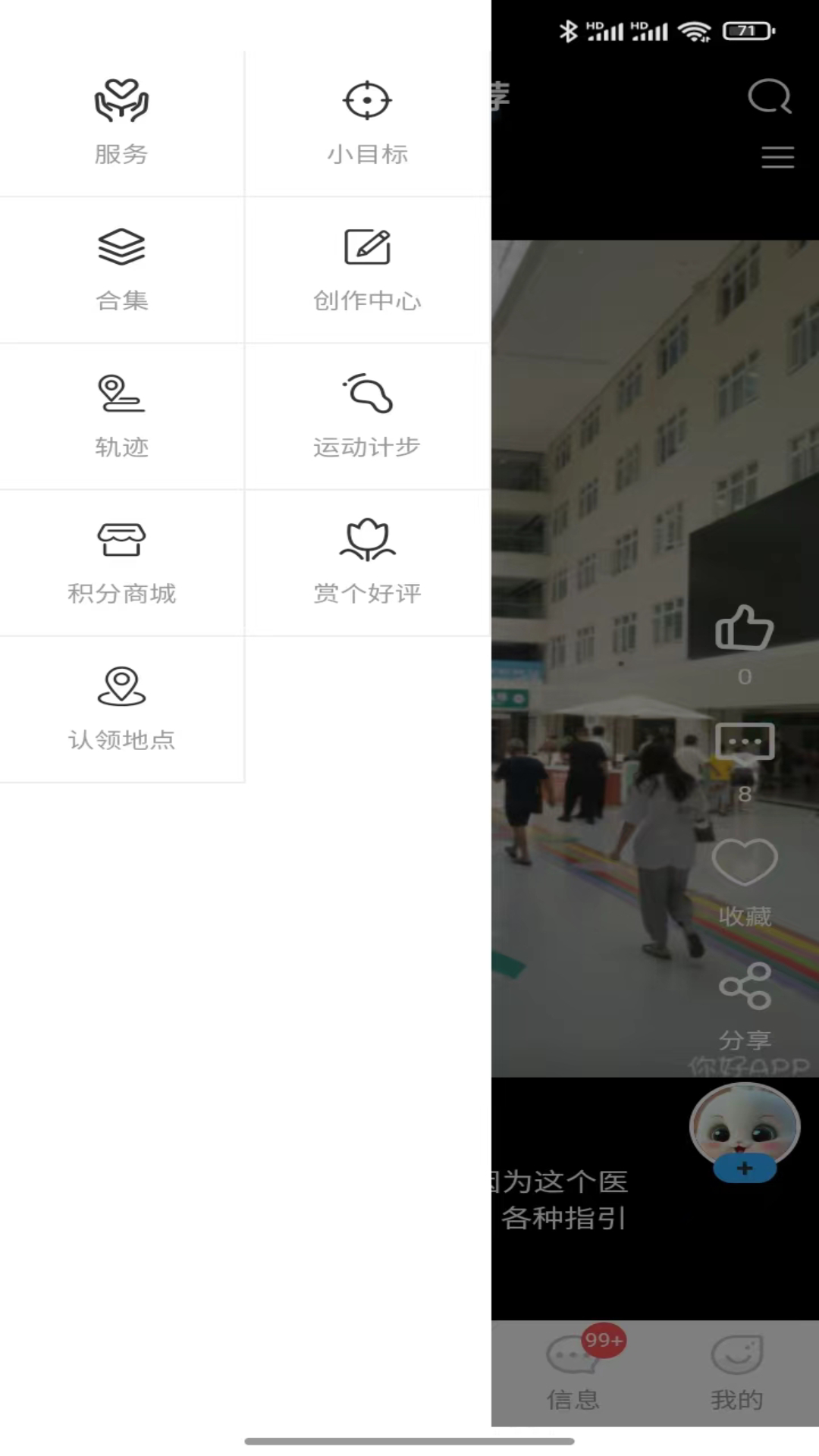Open 认领地点 to claim a place

[121, 709]
